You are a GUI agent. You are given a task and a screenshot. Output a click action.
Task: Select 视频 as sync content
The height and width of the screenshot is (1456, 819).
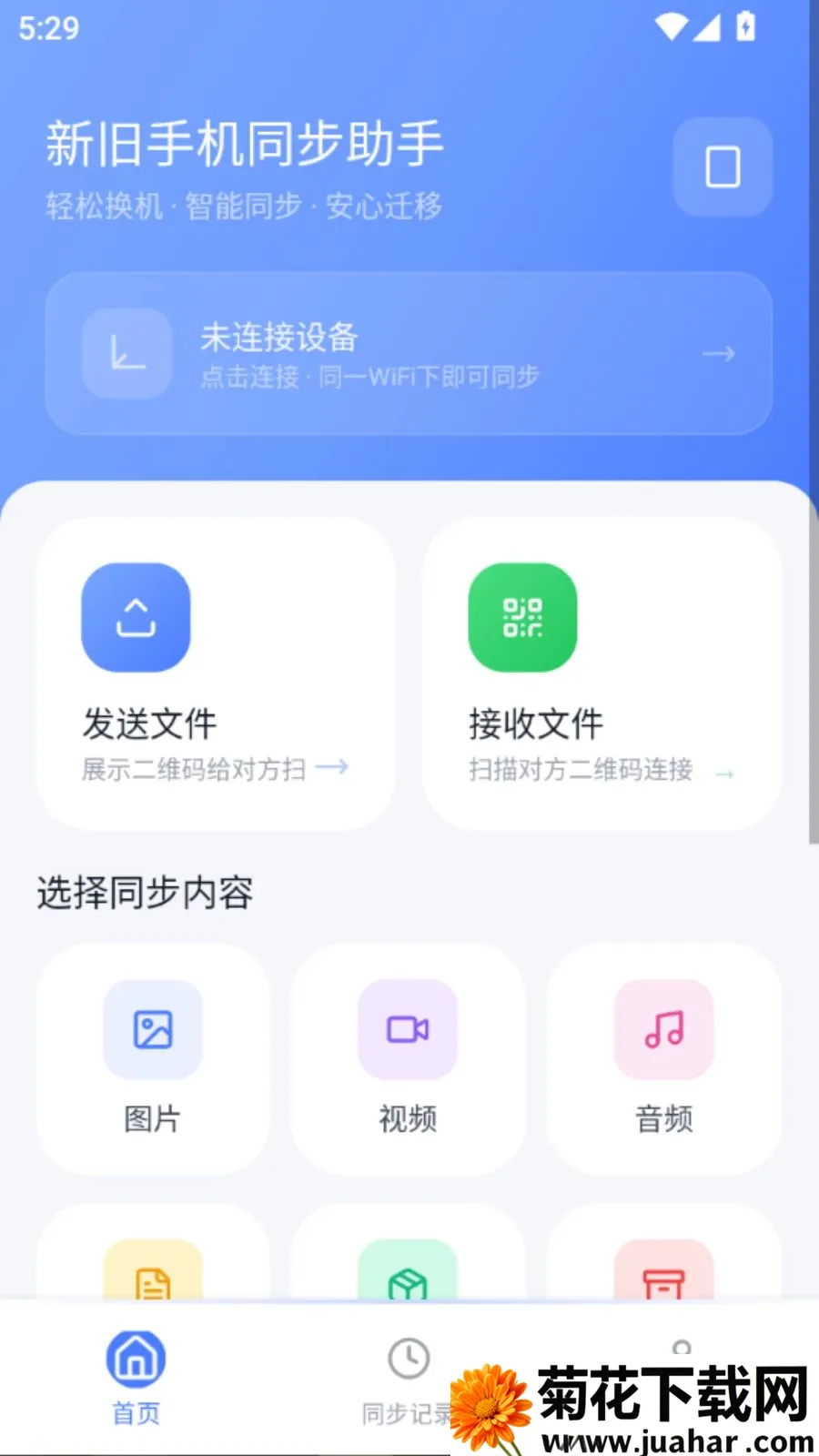(408, 1058)
